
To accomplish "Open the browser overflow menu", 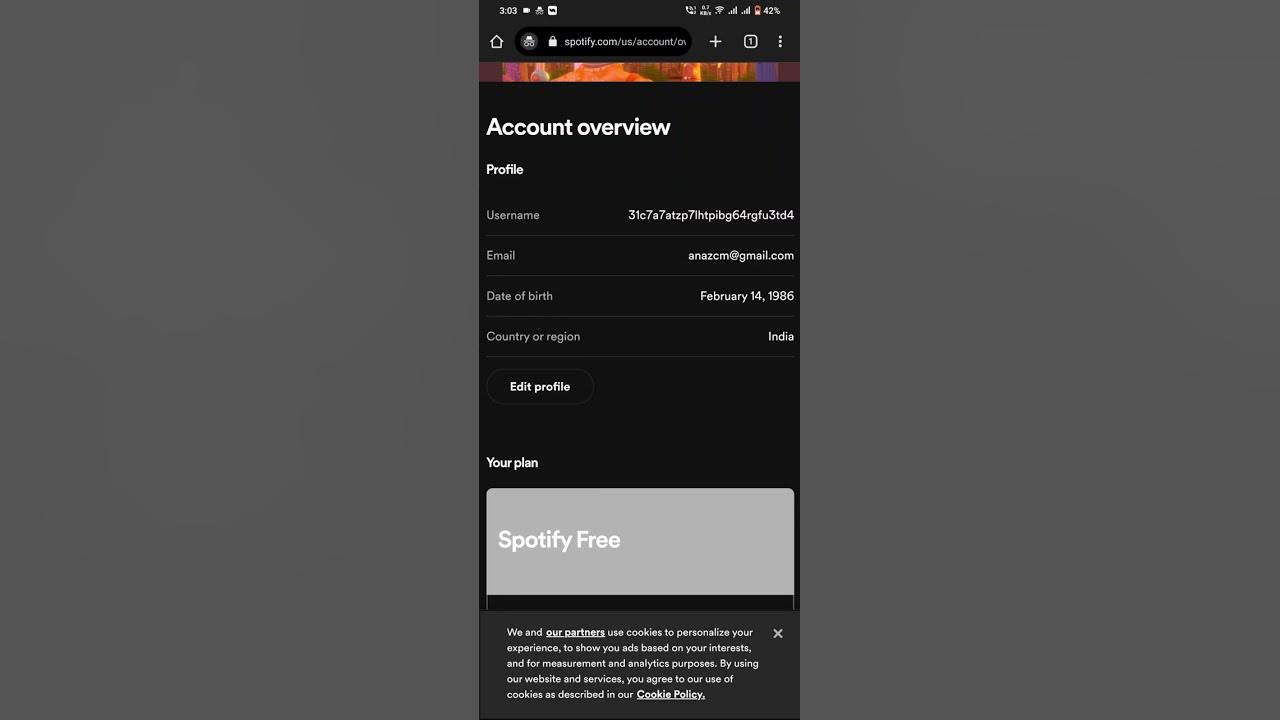I will (780, 42).
